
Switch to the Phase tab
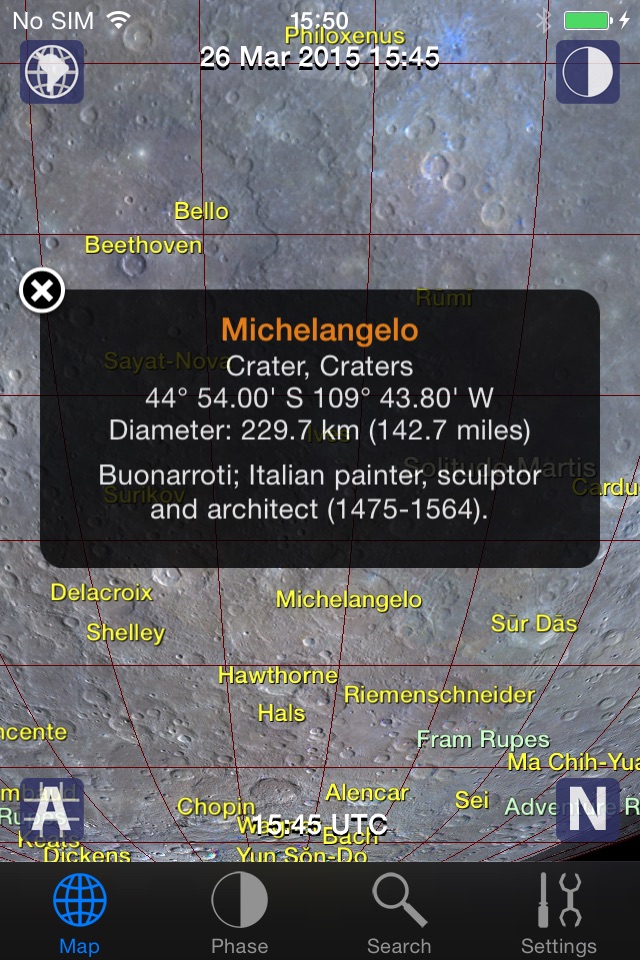(x=239, y=912)
